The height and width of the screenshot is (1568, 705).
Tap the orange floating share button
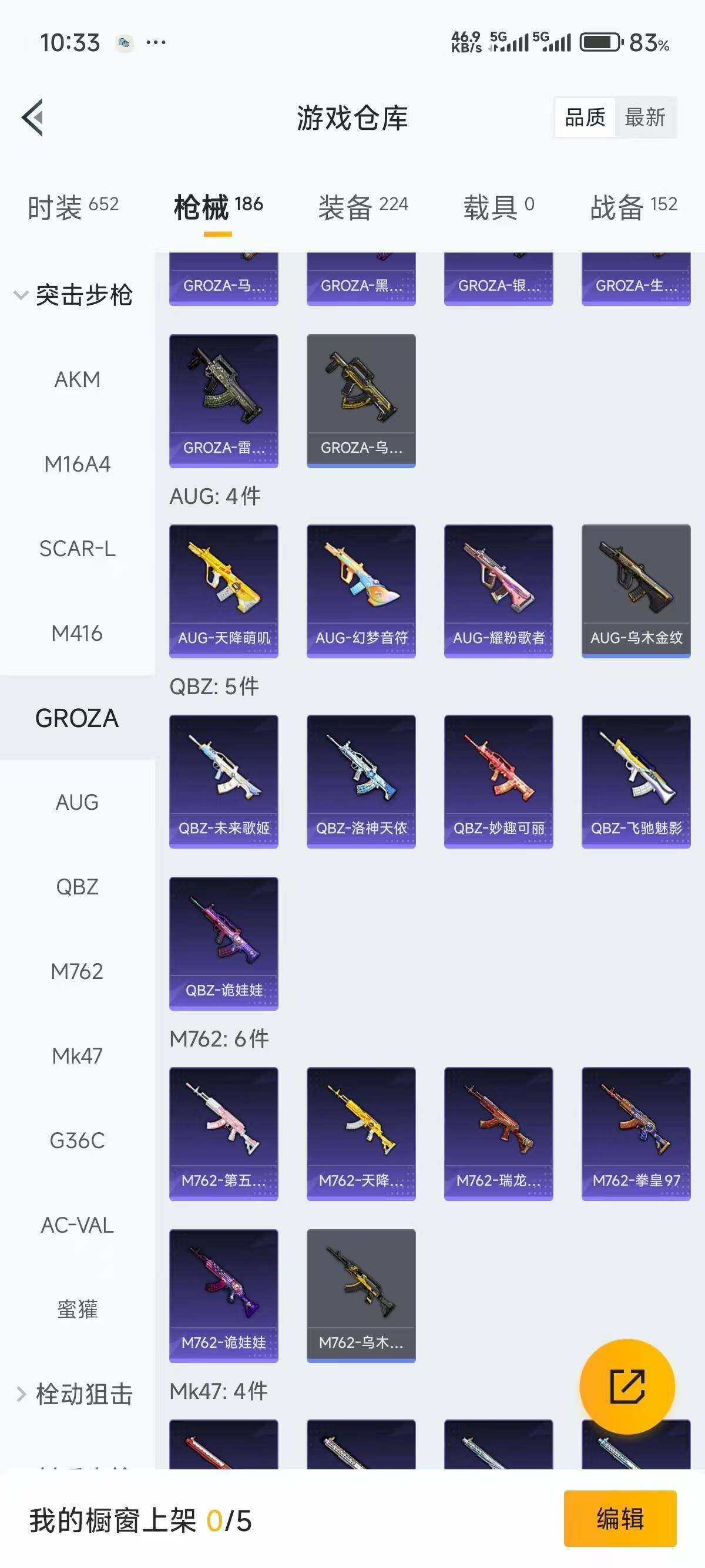coord(627,1387)
